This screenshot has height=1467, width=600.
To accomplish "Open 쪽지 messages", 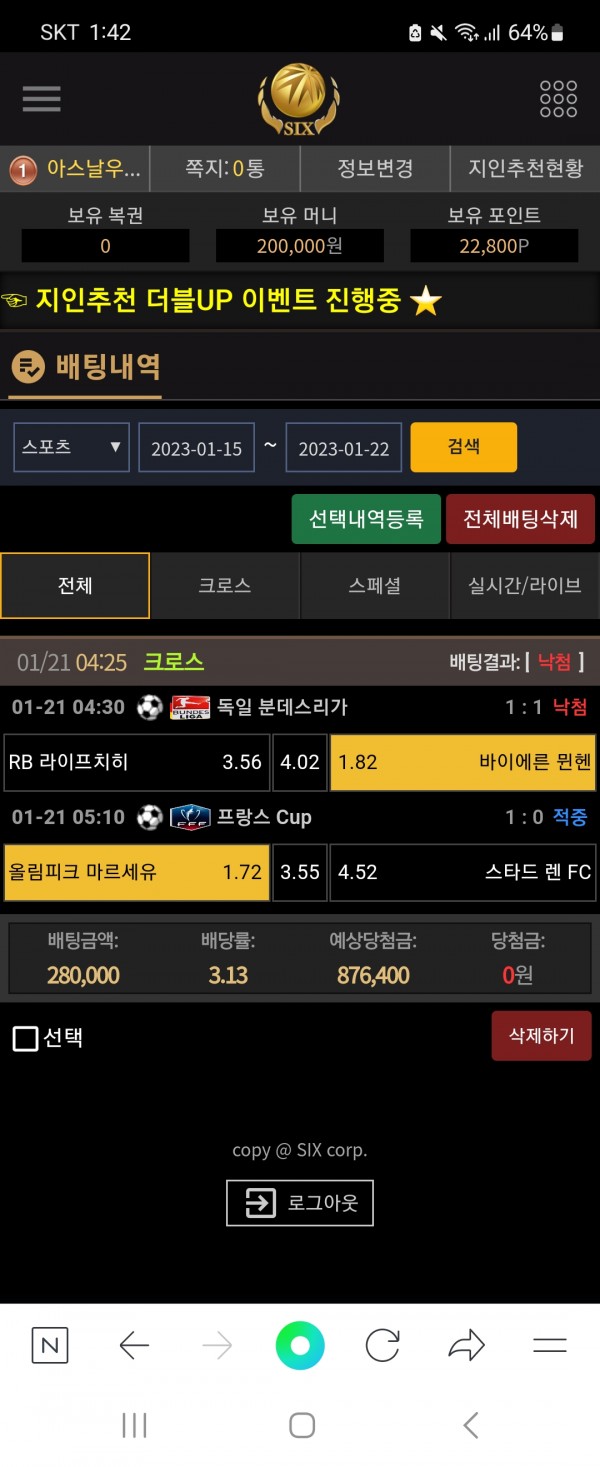I will tap(225, 168).
